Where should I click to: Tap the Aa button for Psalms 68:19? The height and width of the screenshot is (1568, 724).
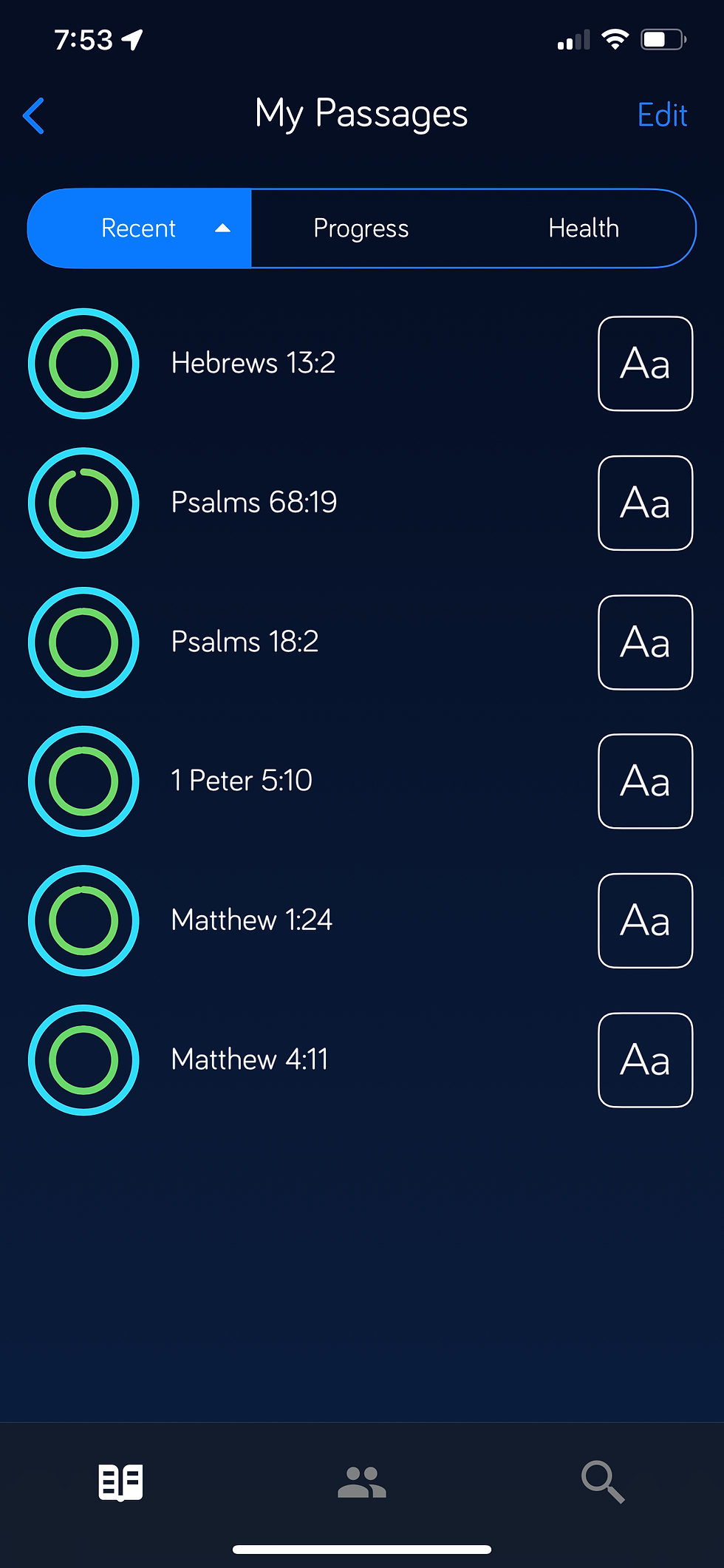645,503
